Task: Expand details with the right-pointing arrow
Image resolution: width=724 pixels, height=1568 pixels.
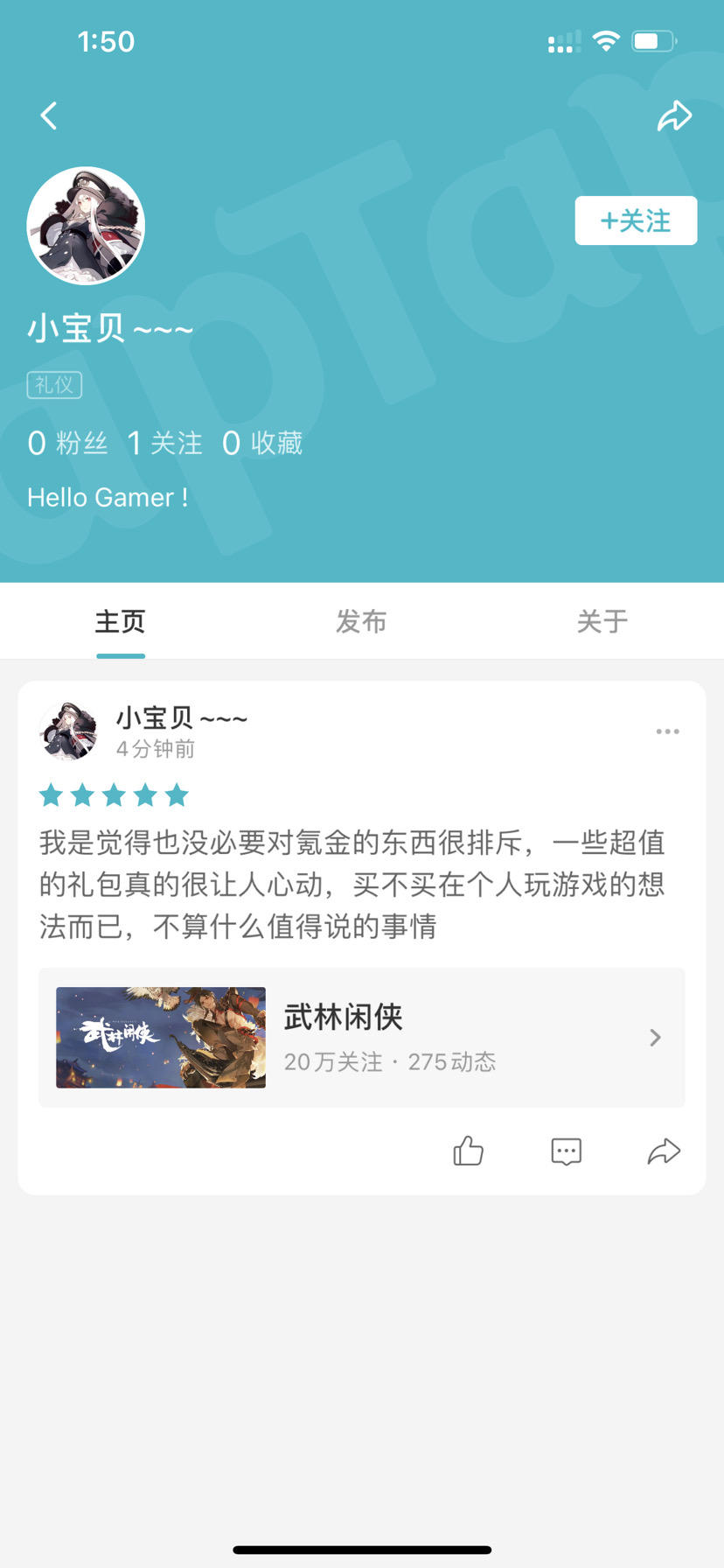Action: (x=654, y=1037)
